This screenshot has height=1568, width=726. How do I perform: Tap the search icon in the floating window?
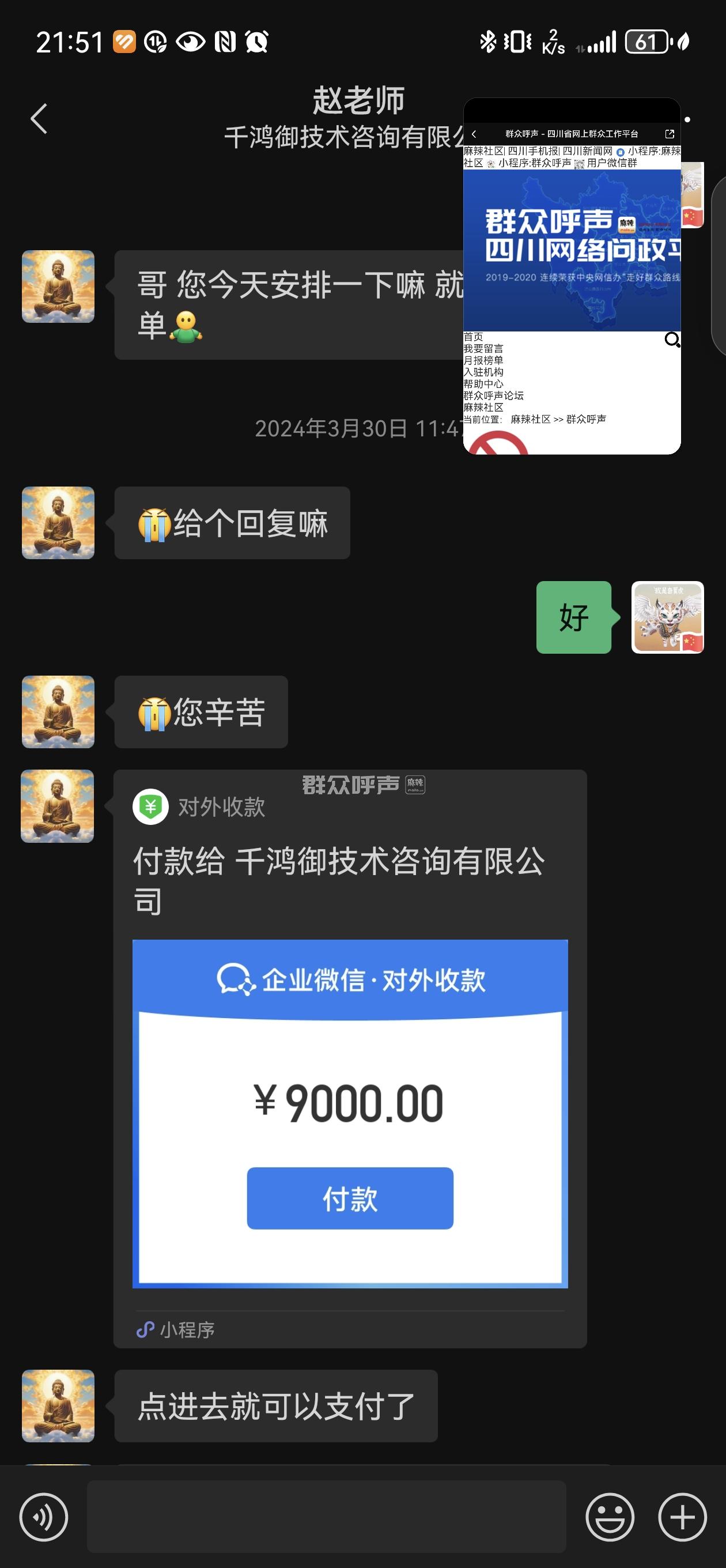click(672, 340)
